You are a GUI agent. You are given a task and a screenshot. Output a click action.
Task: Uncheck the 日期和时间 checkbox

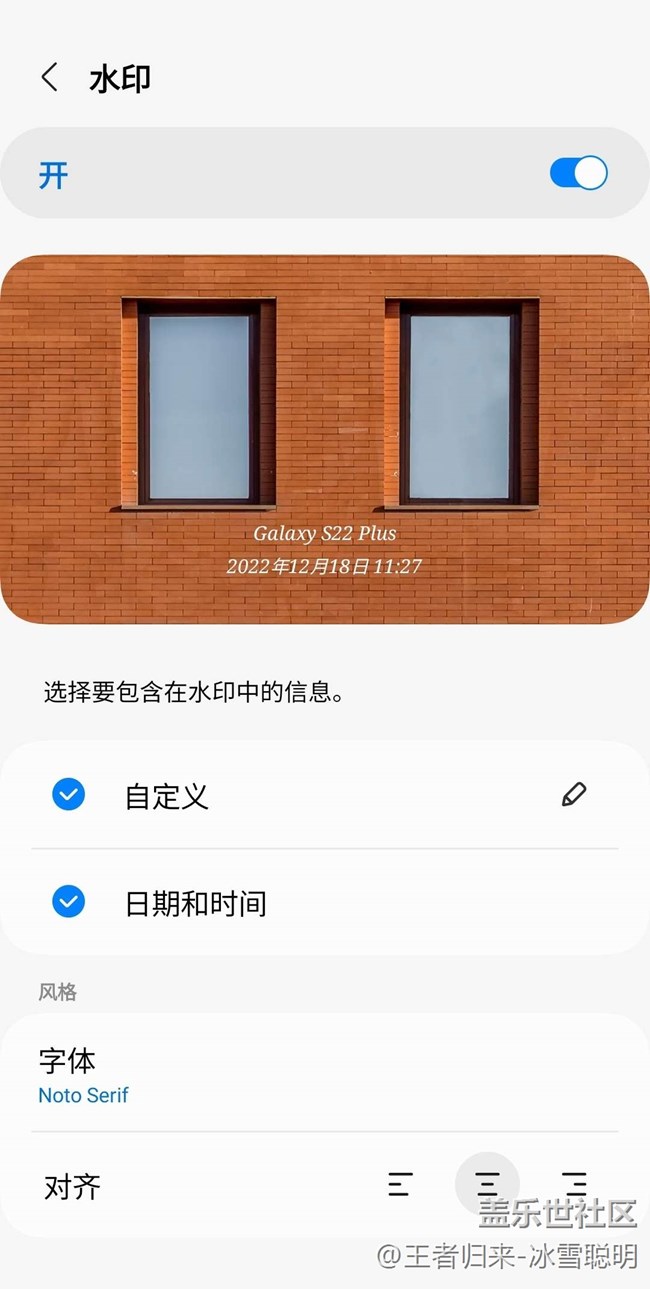(68, 902)
